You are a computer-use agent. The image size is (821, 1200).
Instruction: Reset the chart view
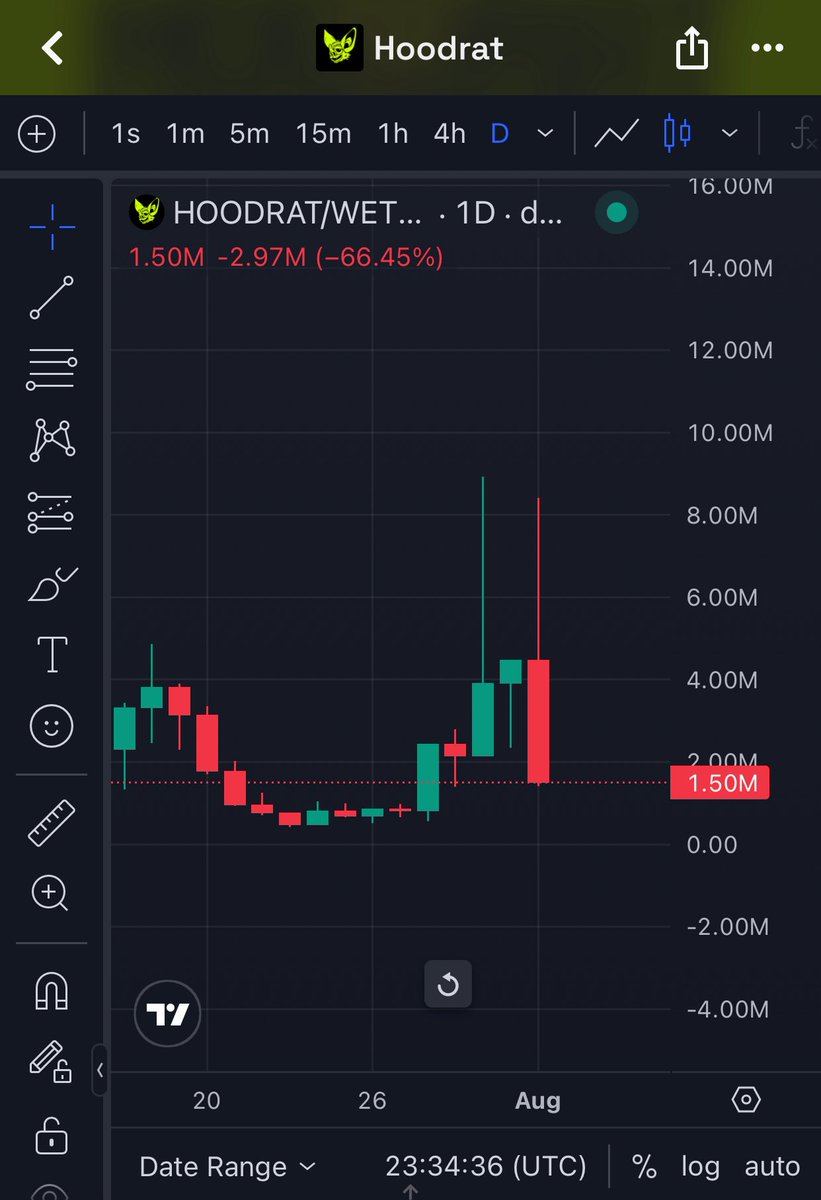(x=447, y=986)
